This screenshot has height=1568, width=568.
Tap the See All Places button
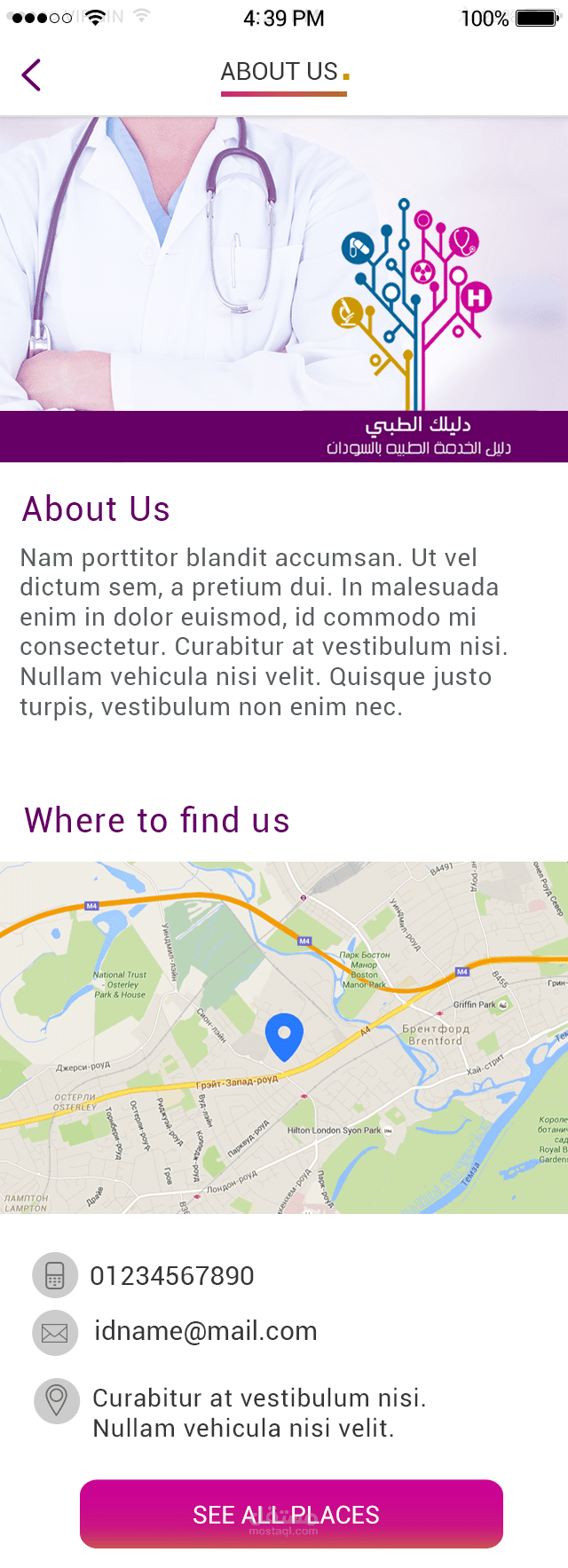(291, 1514)
